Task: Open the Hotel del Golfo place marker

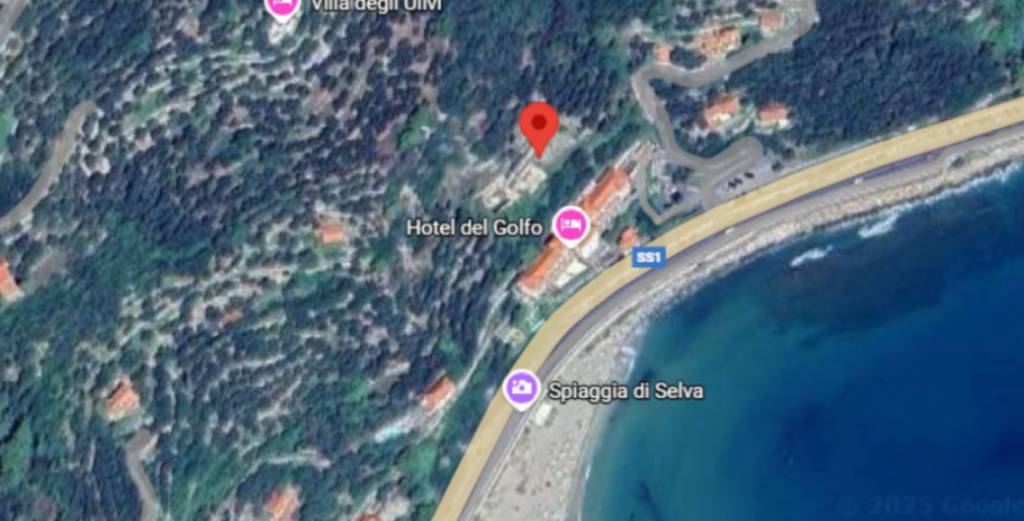Action: point(570,225)
